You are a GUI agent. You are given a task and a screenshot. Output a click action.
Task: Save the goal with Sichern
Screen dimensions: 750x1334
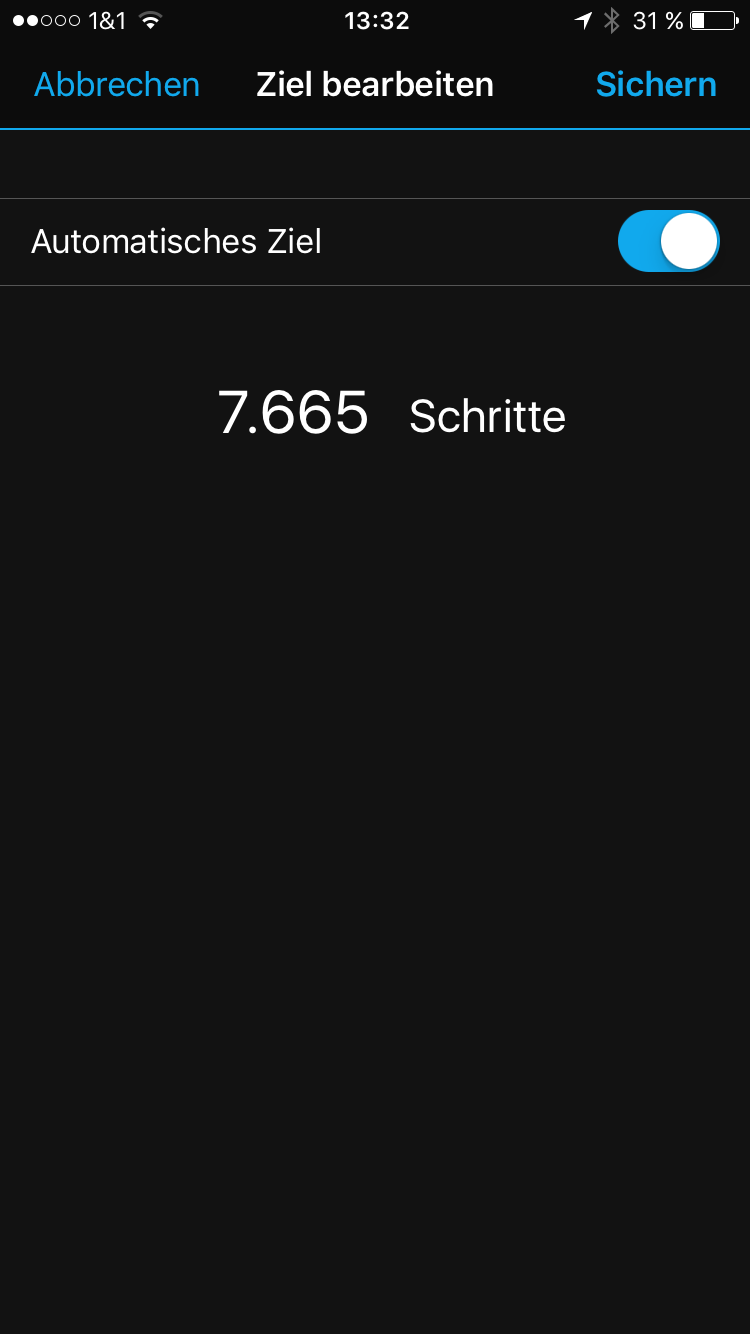pyautogui.click(x=656, y=85)
